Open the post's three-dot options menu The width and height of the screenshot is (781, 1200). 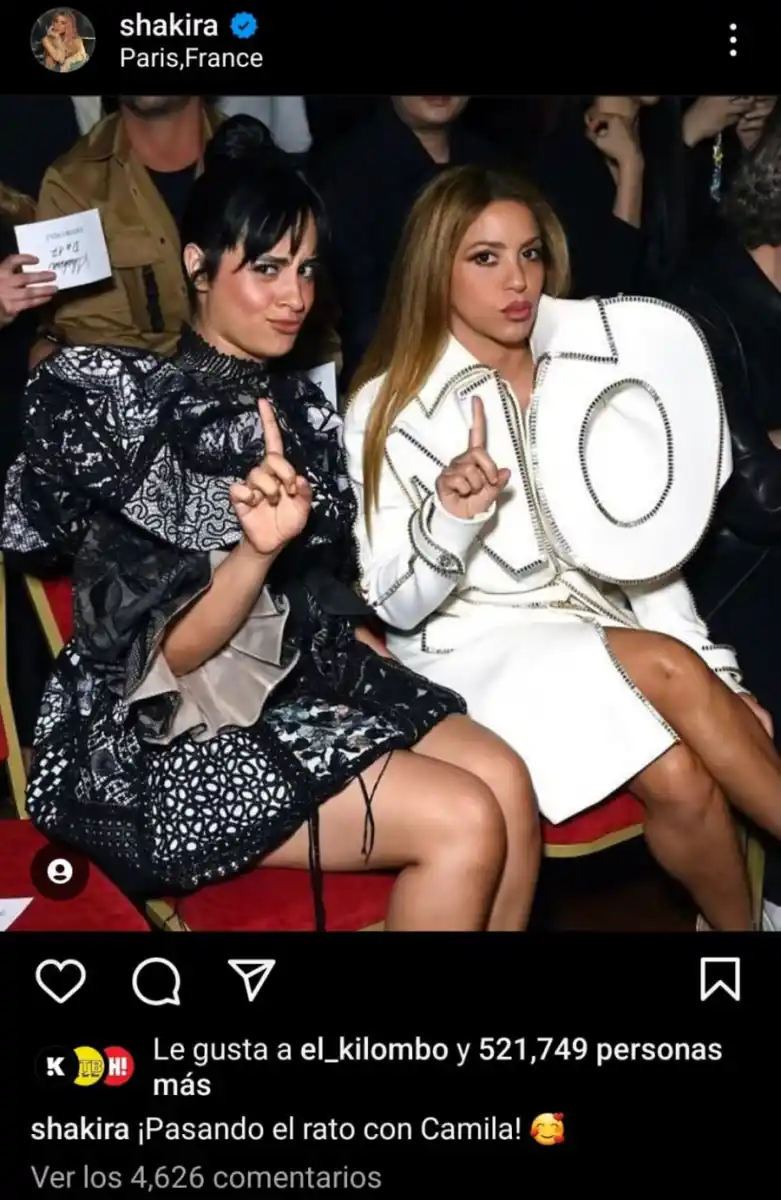733,40
